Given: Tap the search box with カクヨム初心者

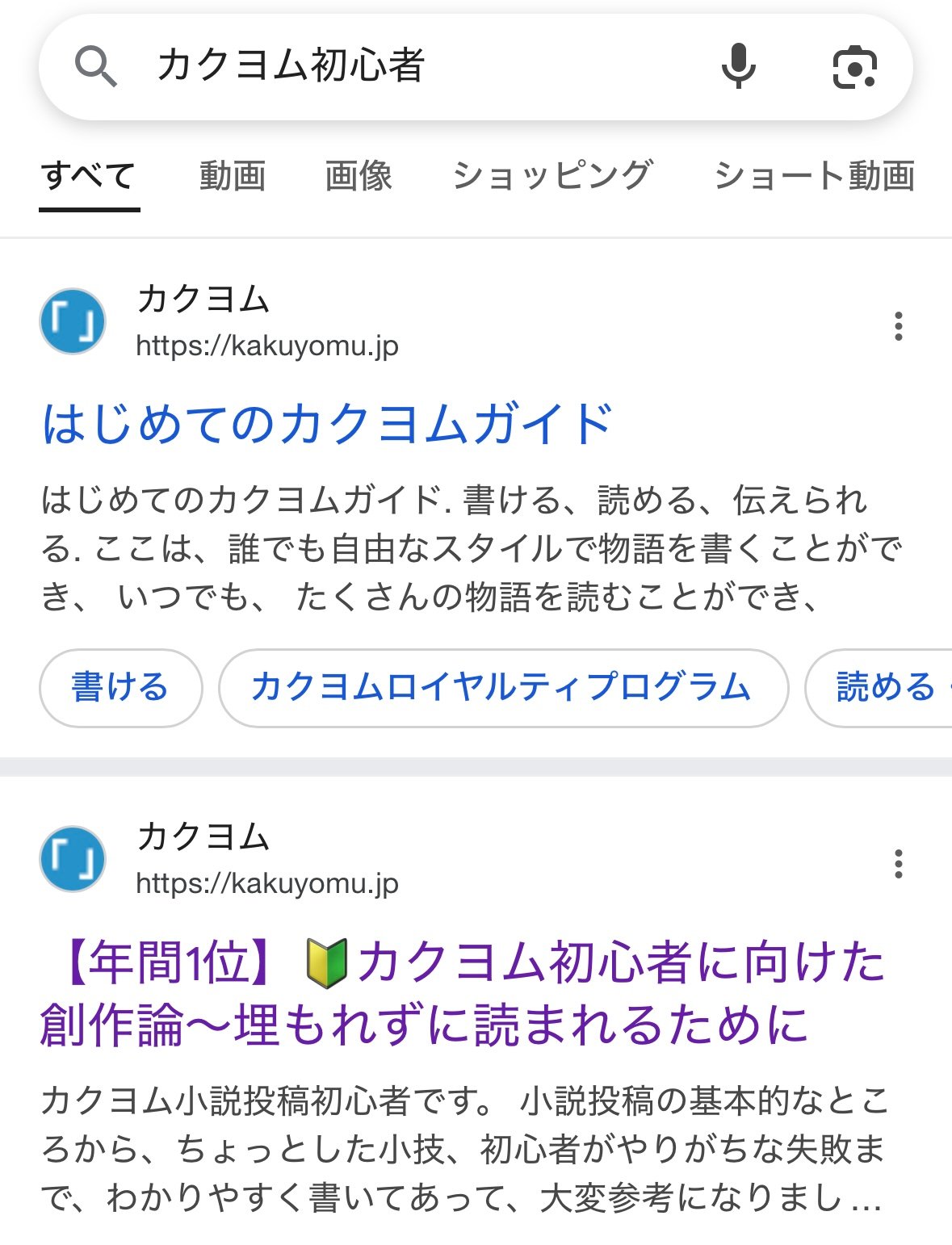Looking at the screenshot, I should coord(404,66).
